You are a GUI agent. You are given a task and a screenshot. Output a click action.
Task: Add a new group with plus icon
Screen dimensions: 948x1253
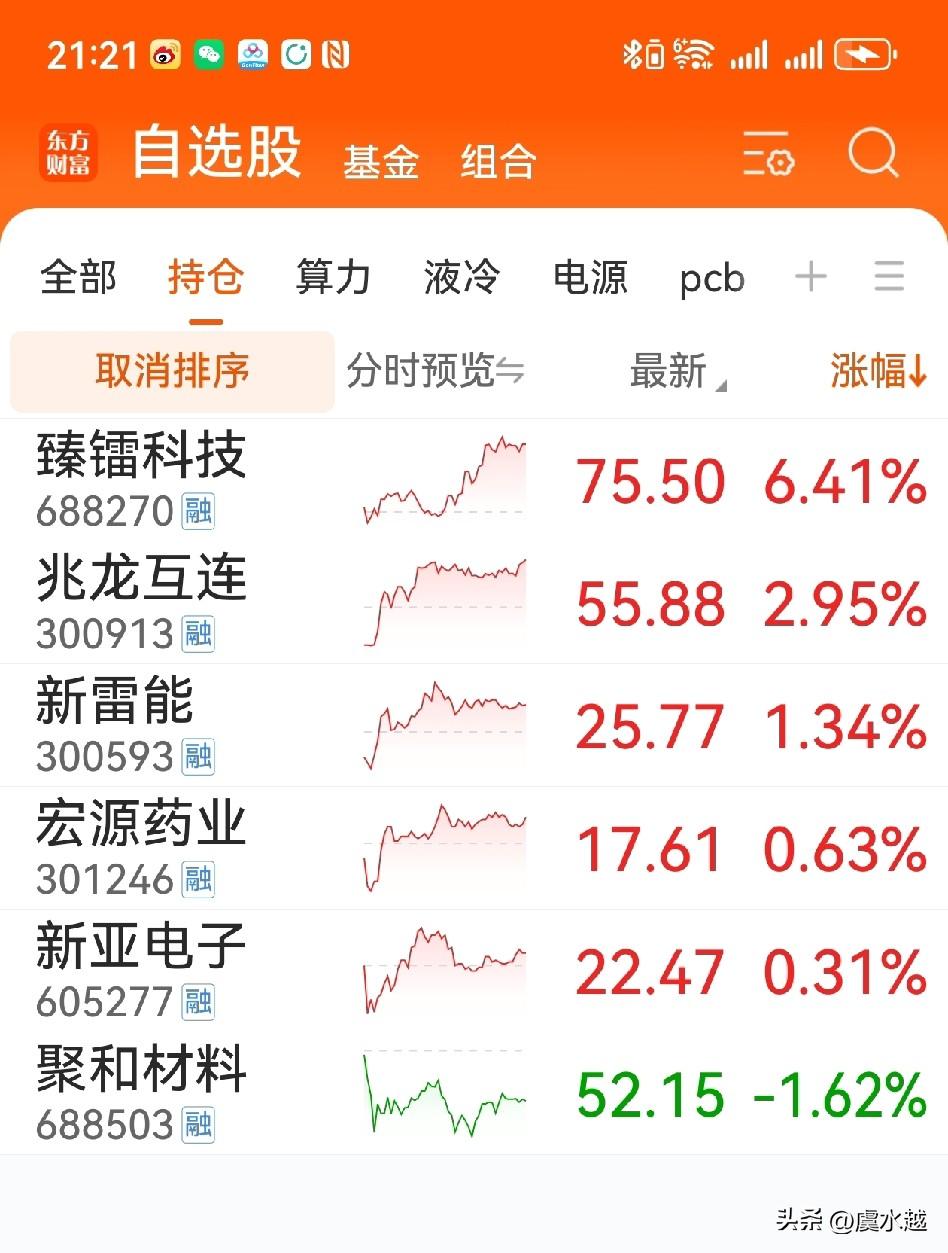coord(810,276)
